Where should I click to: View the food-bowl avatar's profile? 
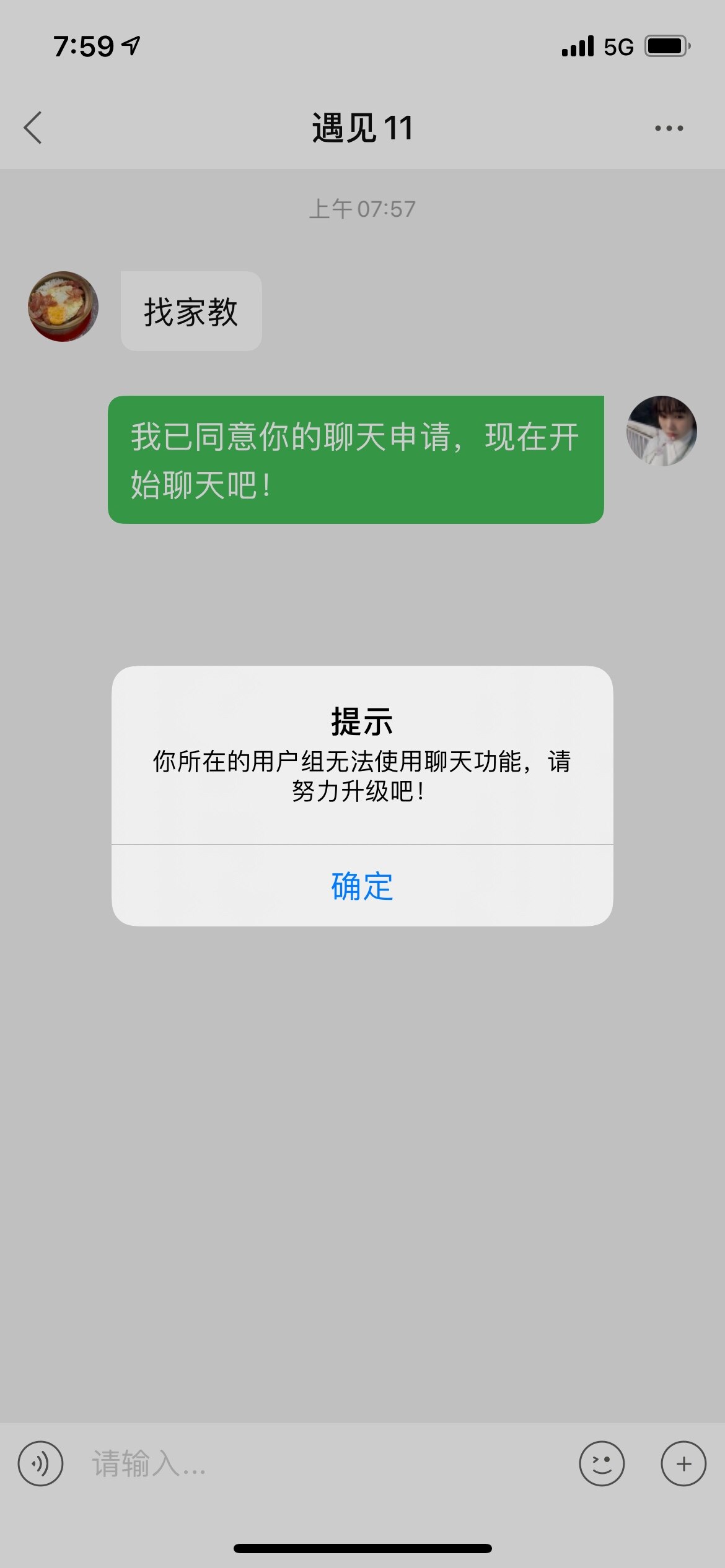(x=63, y=307)
